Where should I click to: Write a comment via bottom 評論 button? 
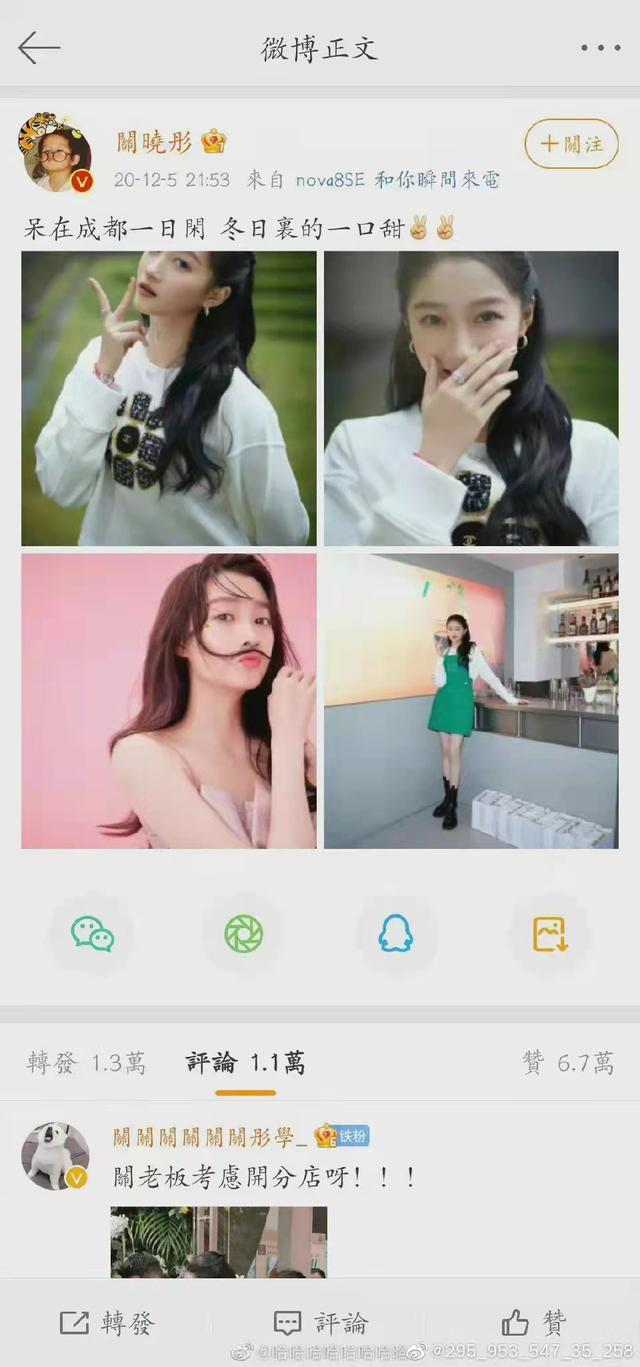click(320, 1323)
